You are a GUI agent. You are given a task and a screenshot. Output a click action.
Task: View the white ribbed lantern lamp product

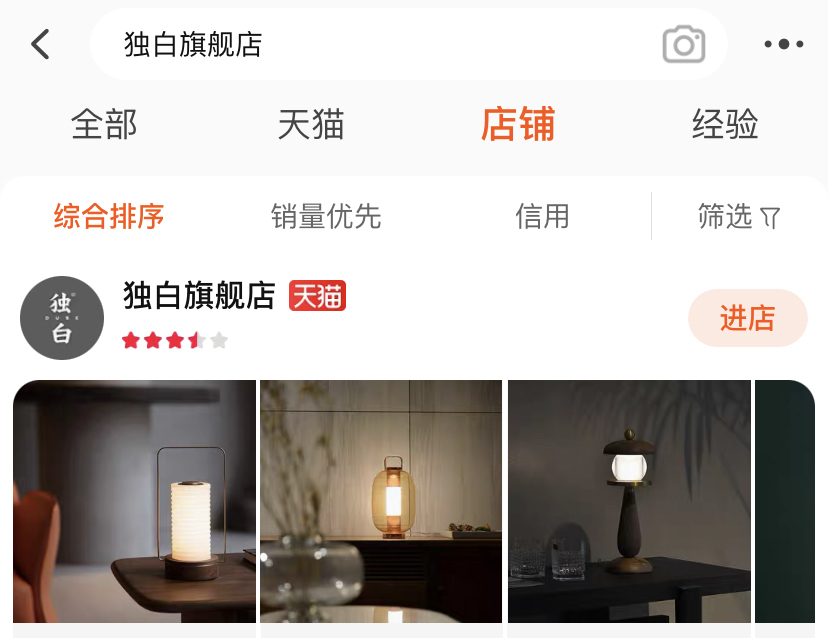(134, 501)
